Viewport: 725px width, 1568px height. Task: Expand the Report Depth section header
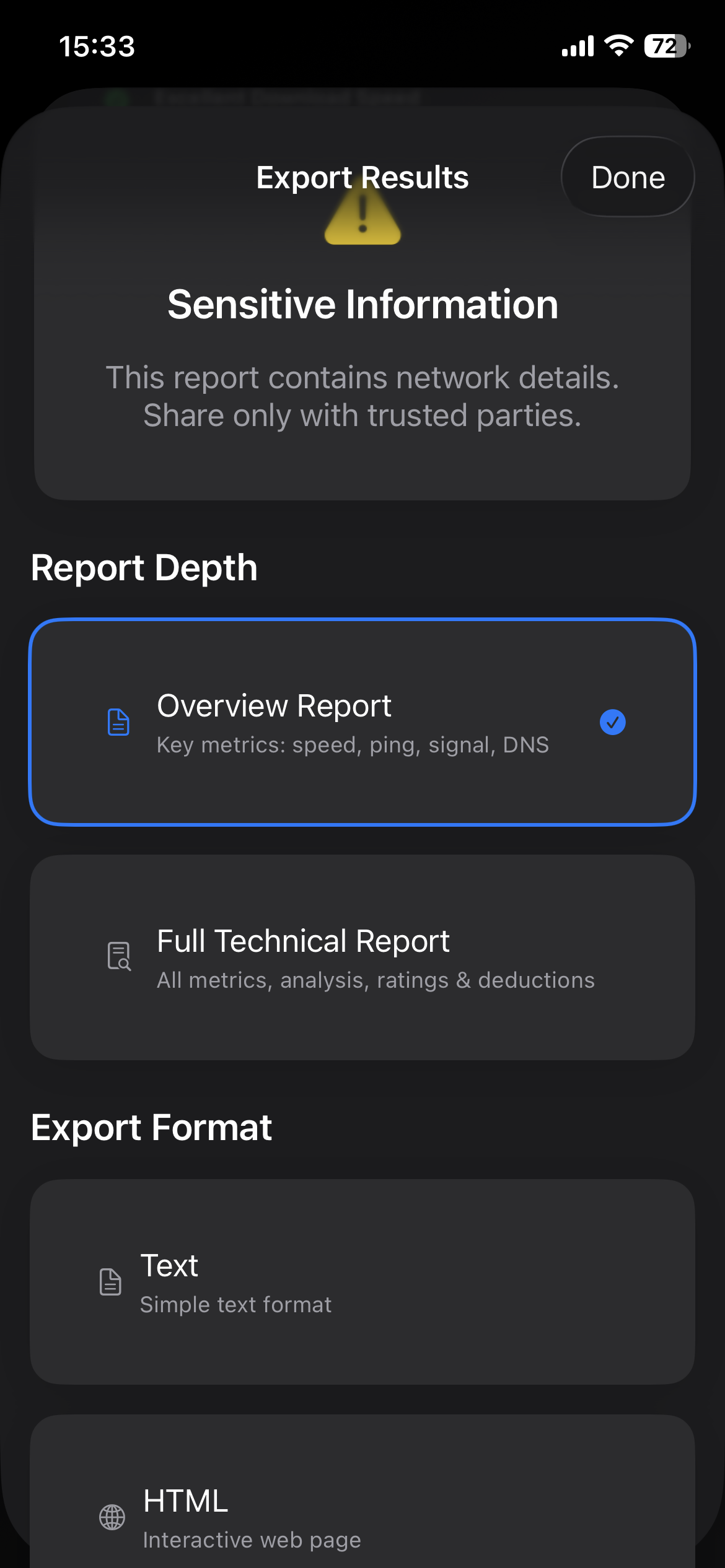(145, 567)
